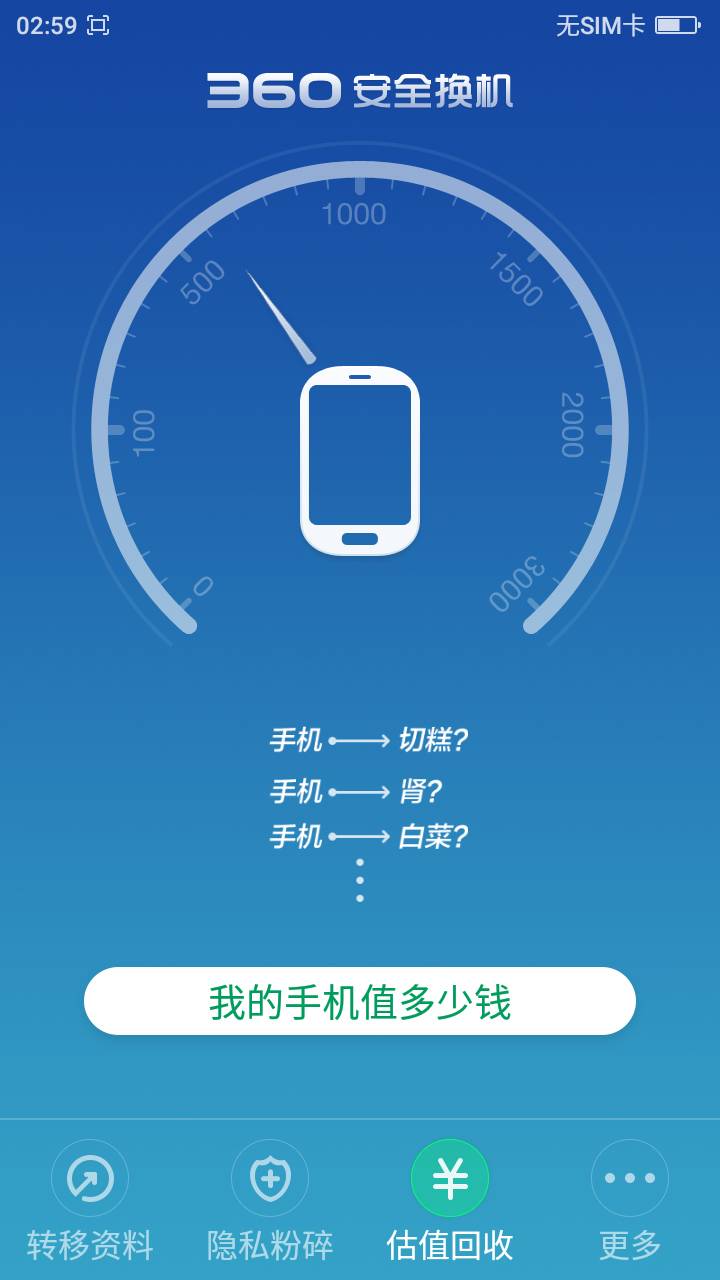
Task: Select the 估值回收 tab
Action: (450, 1200)
